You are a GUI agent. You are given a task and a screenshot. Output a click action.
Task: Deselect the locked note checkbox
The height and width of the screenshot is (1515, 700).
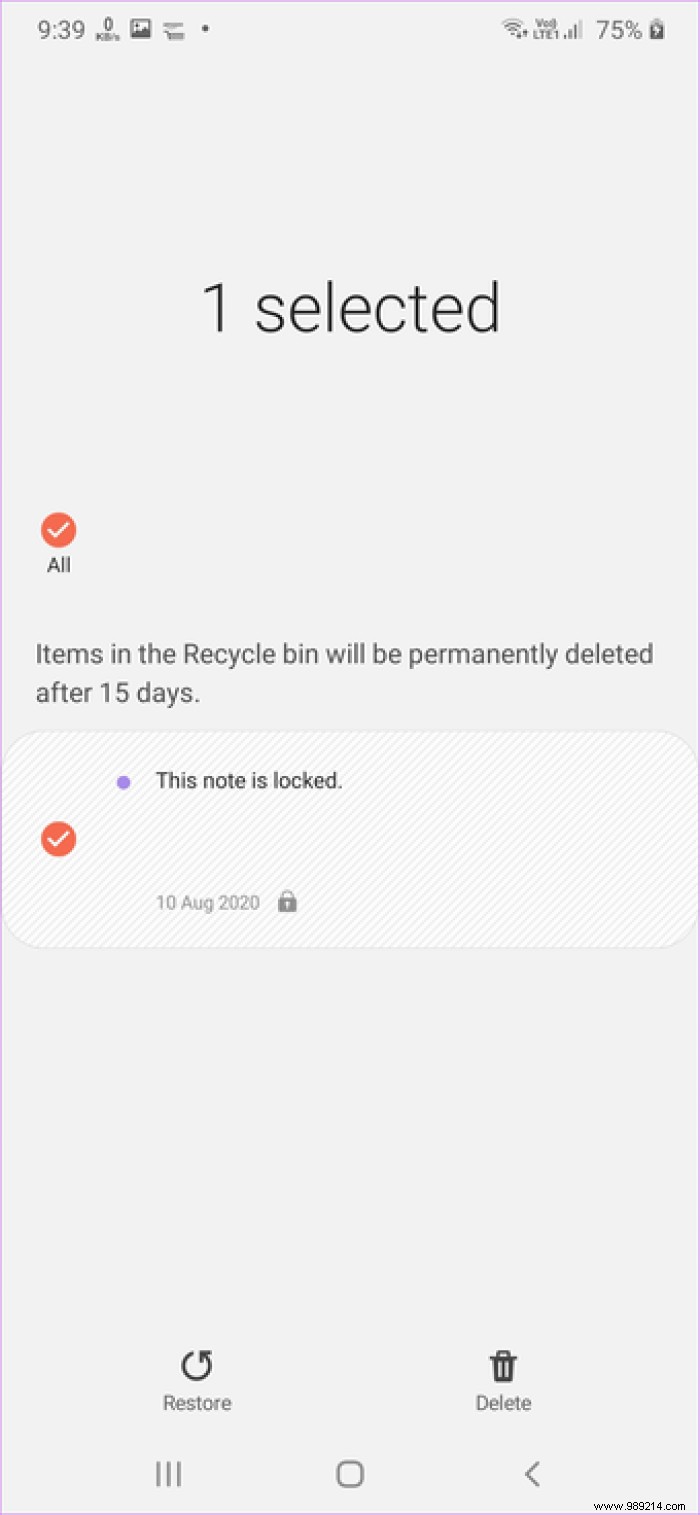point(59,839)
